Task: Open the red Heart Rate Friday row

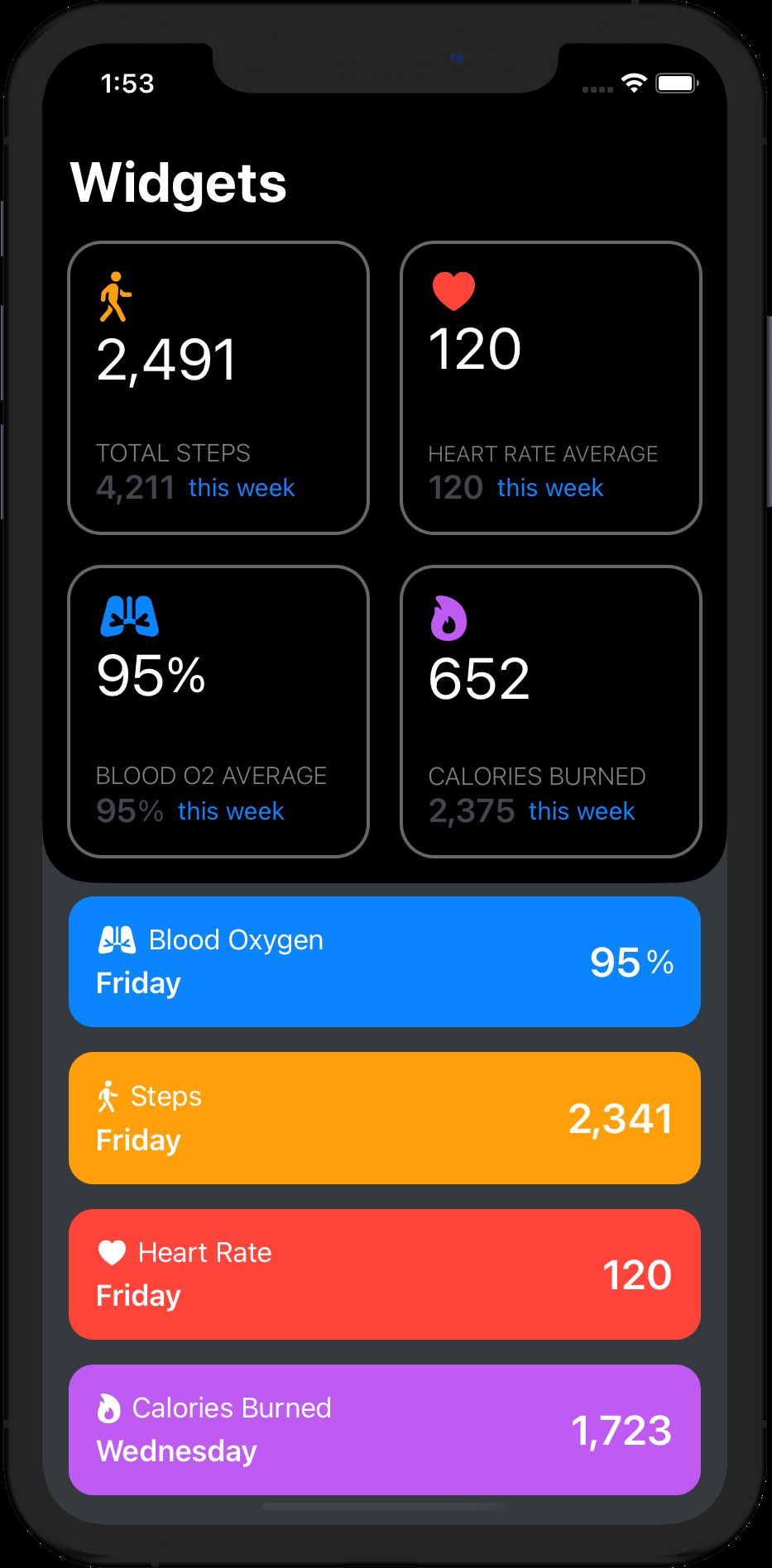Action: click(x=385, y=1274)
